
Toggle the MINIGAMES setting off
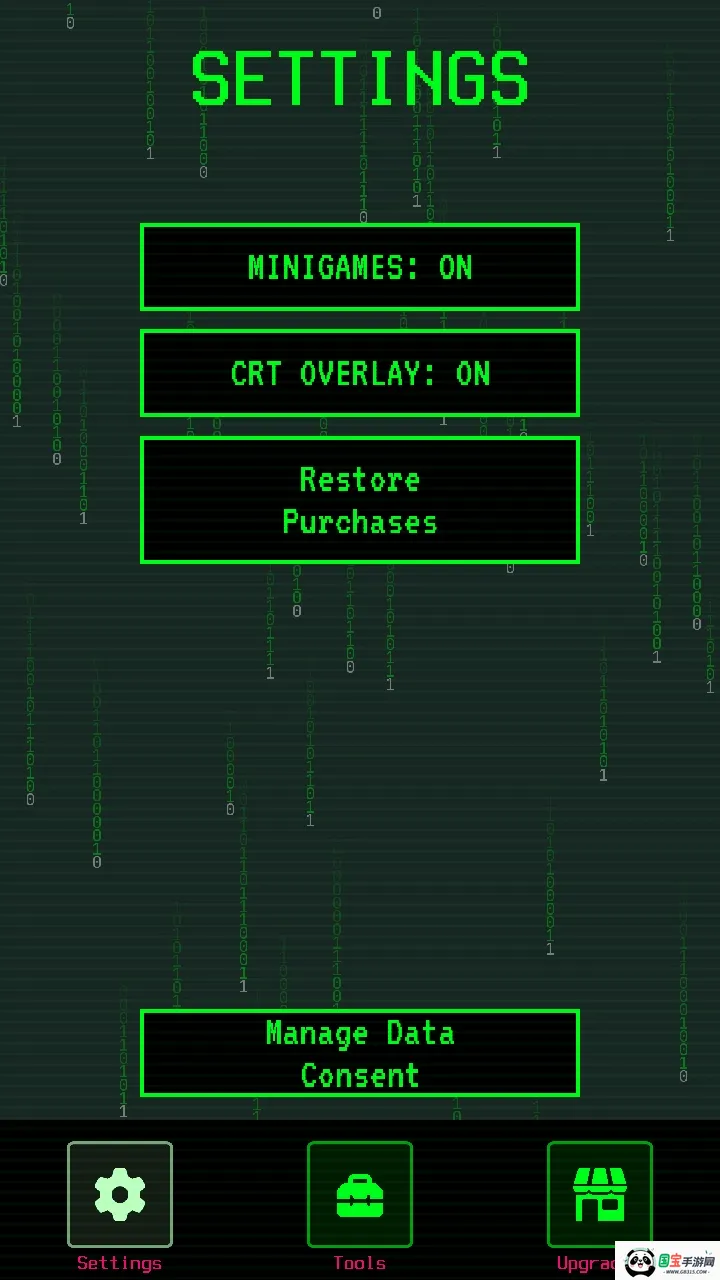(x=360, y=267)
